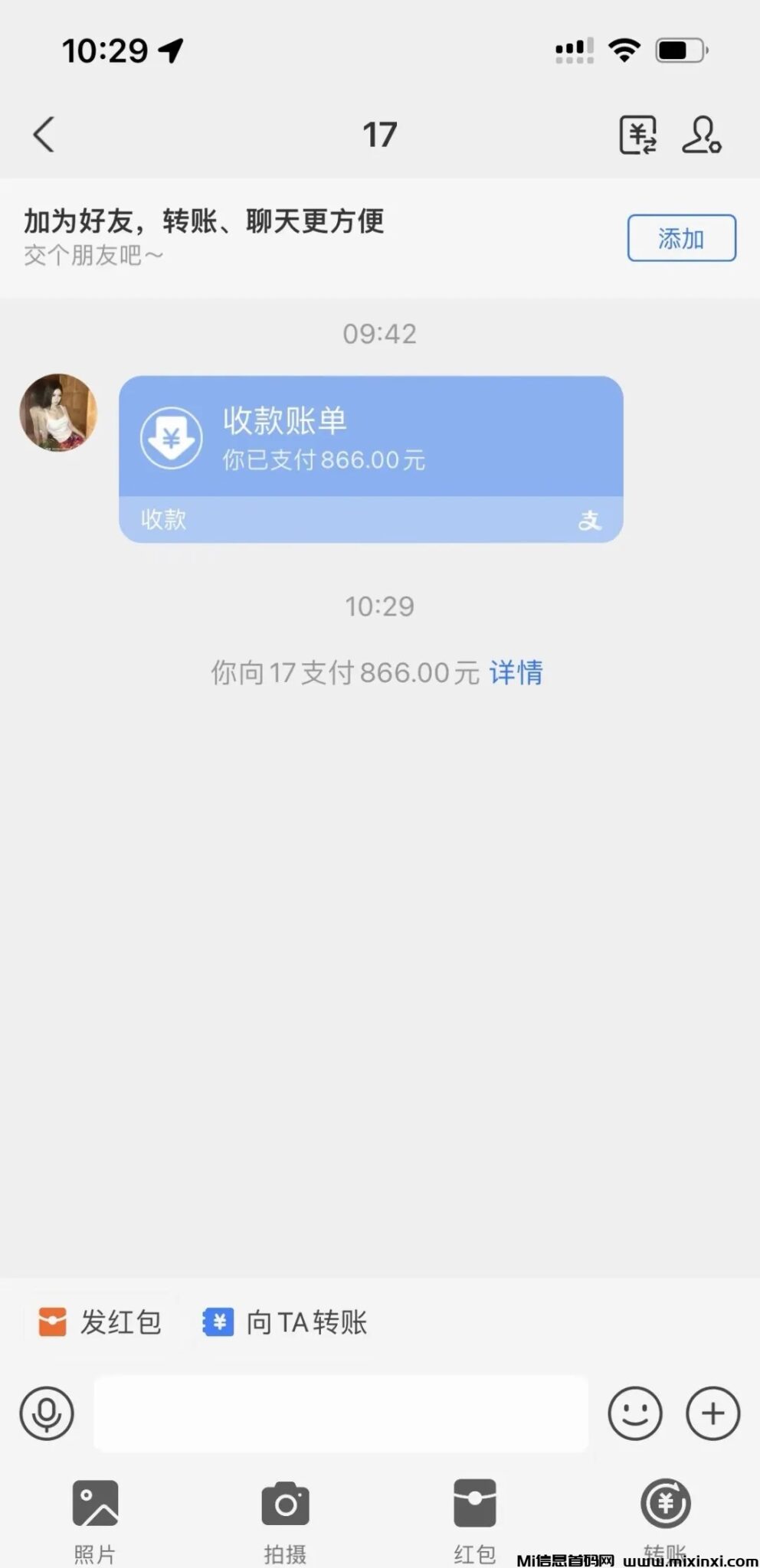This screenshot has width=760, height=1568.
Task: Open the bill/transfer icon in top bar
Action: point(638,135)
